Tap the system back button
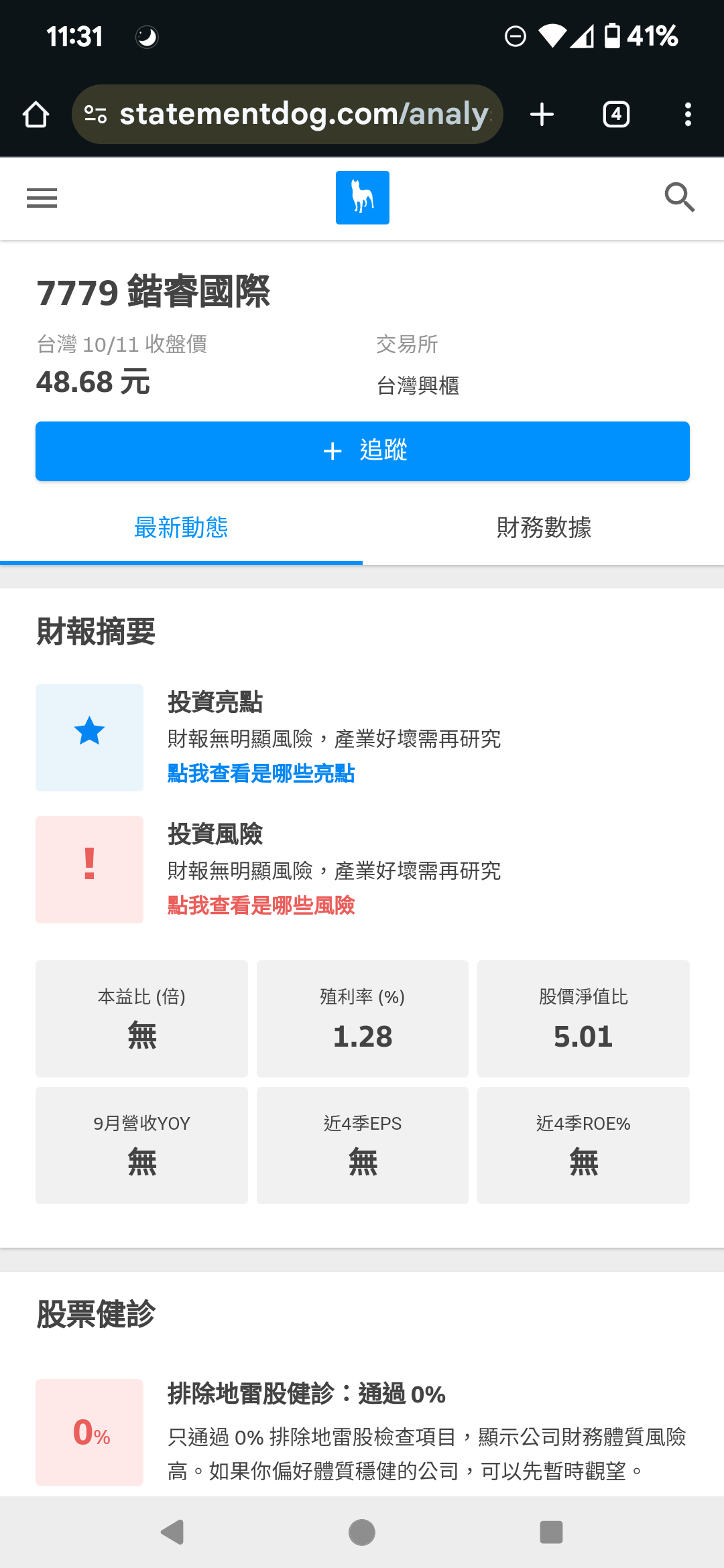The width and height of the screenshot is (724, 1568). point(173,1532)
